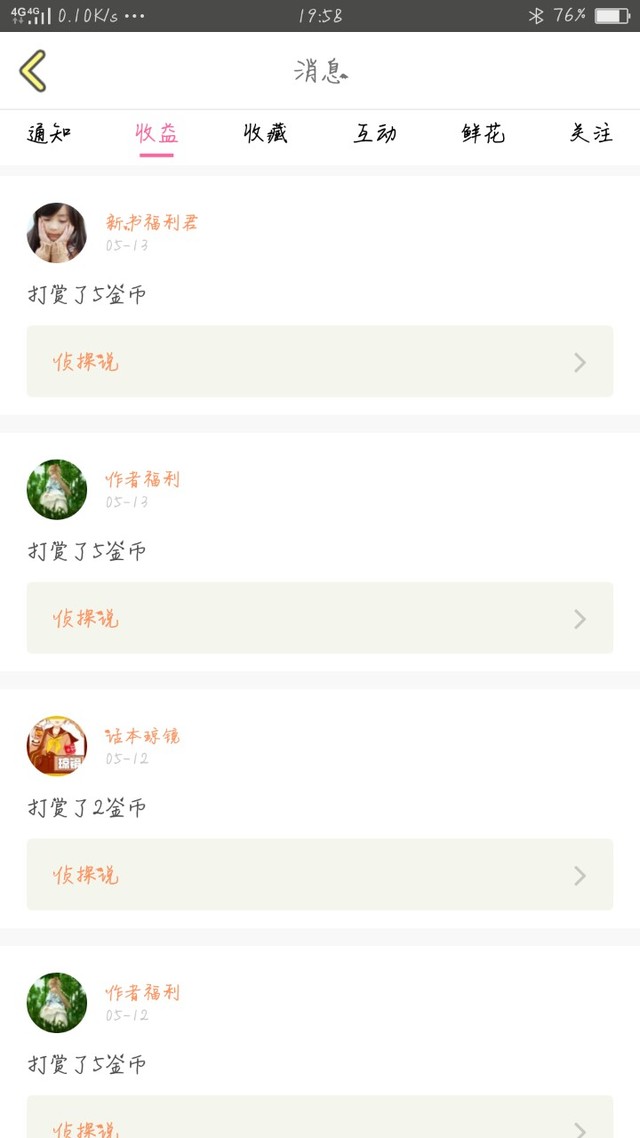This screenshot has width=640, height=1138.
Task: Tap 话本琼镜's avatar
Action: coord(57,746)
